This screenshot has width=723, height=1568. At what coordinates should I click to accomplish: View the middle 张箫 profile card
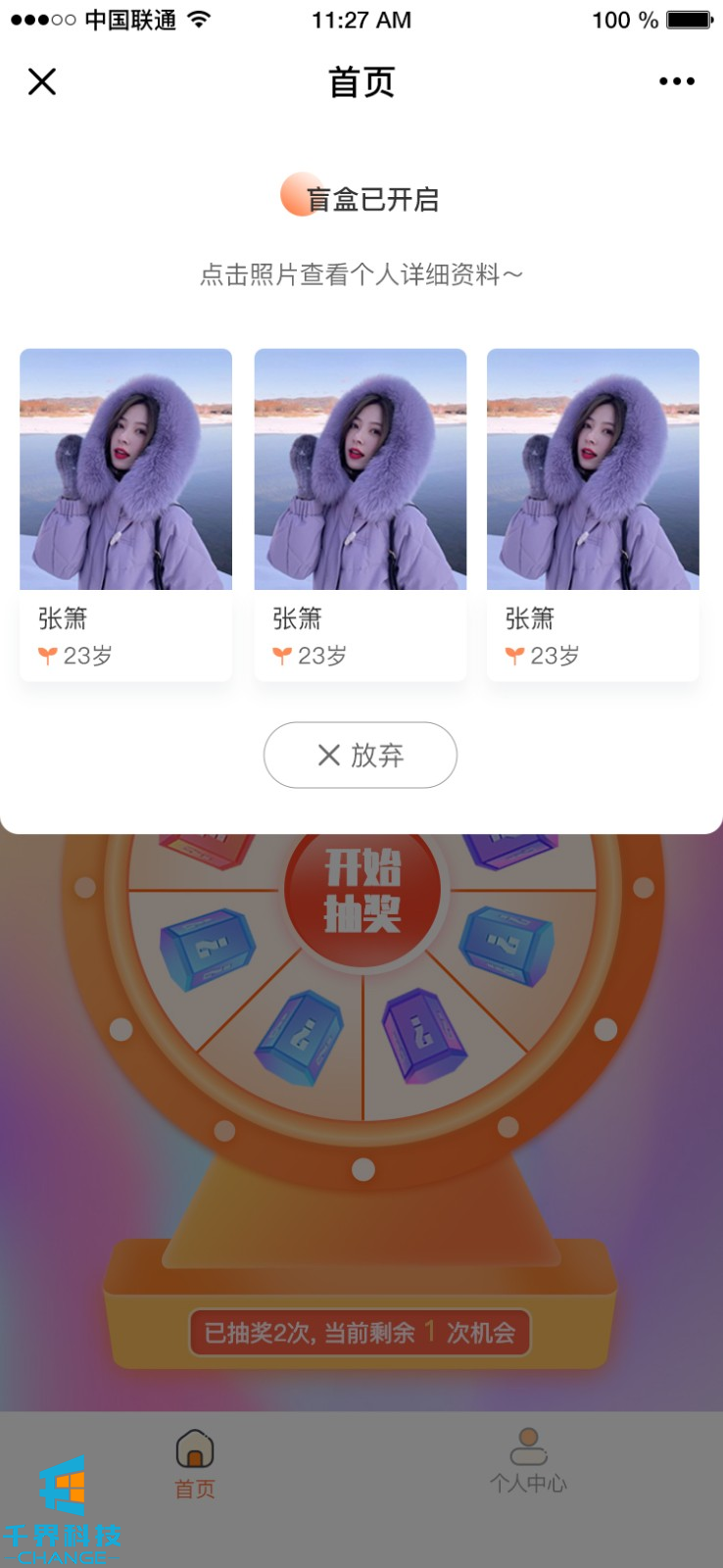[x=361, y=514]
